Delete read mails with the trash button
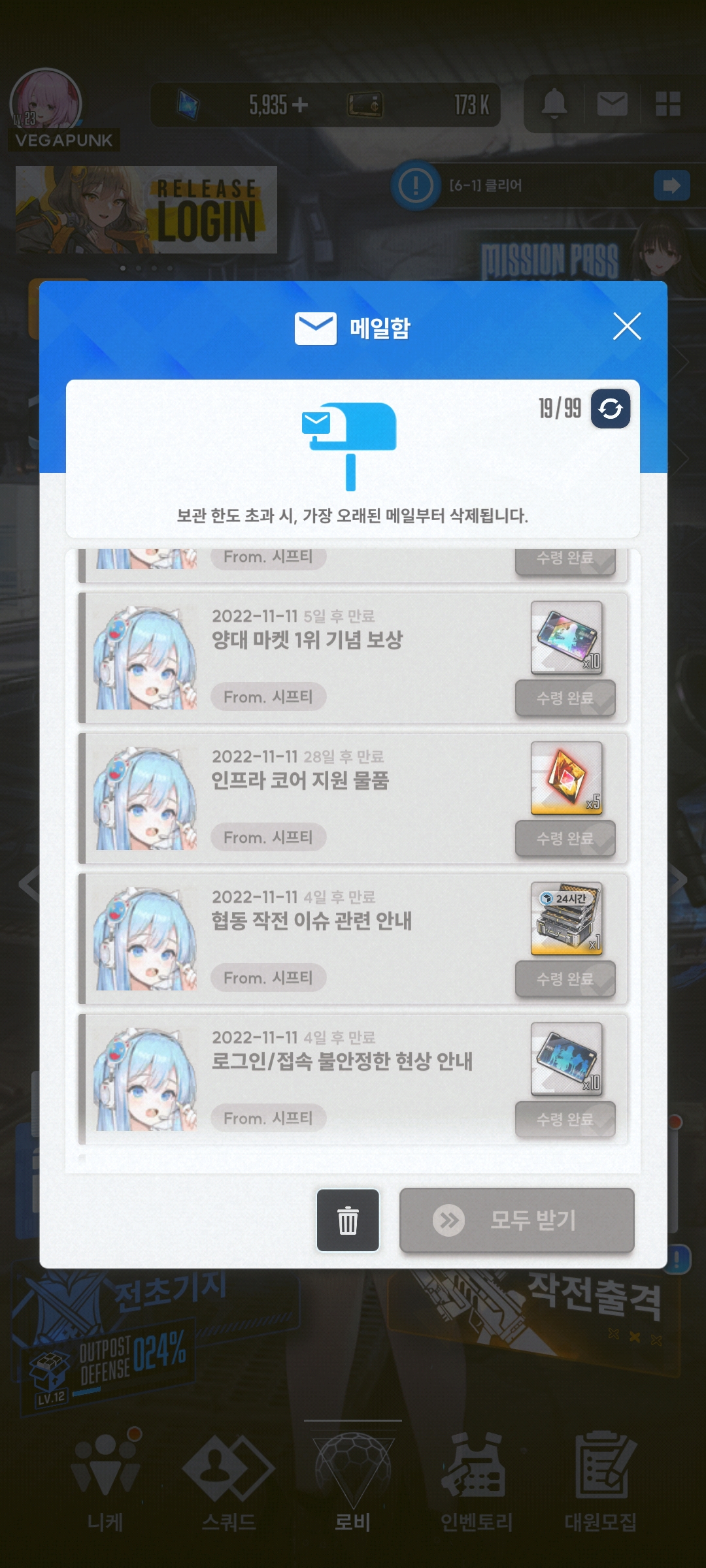The image size is (706, 1568). click(x=348, y=1220)
